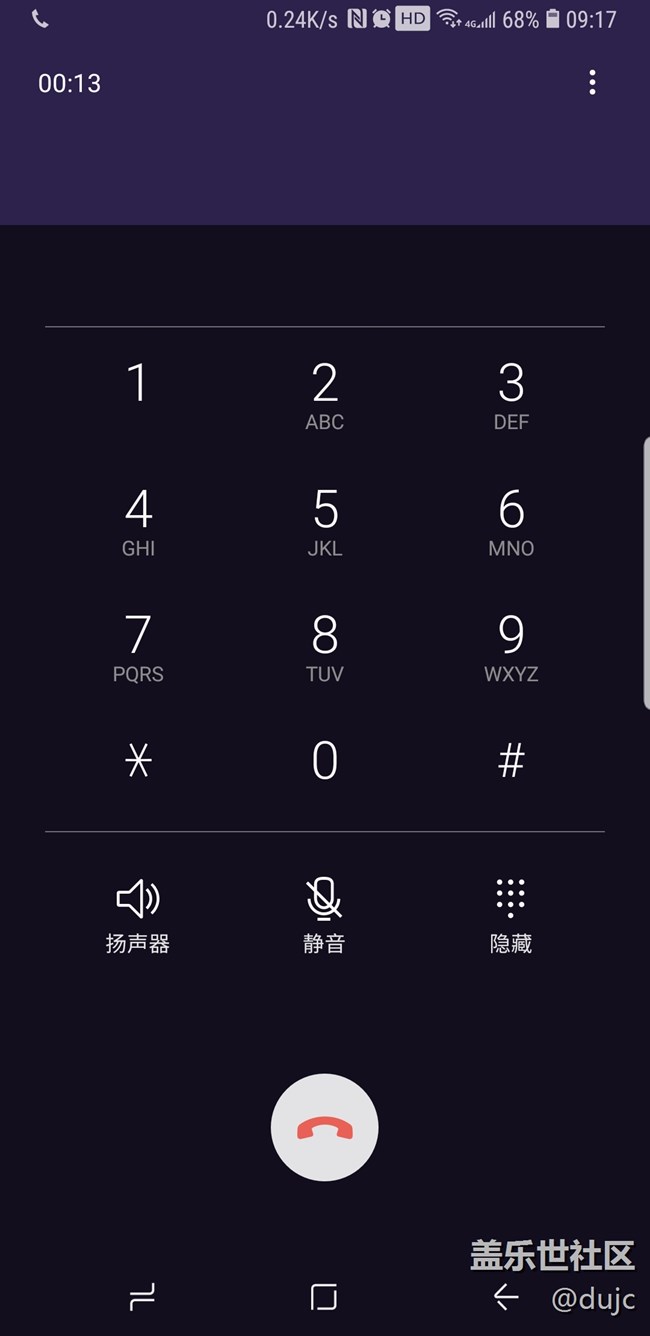Image resolution: width=650 pixels, height=1336 pixels.
Task: Dial the 5 JKL key
Action: pos(324,521)
